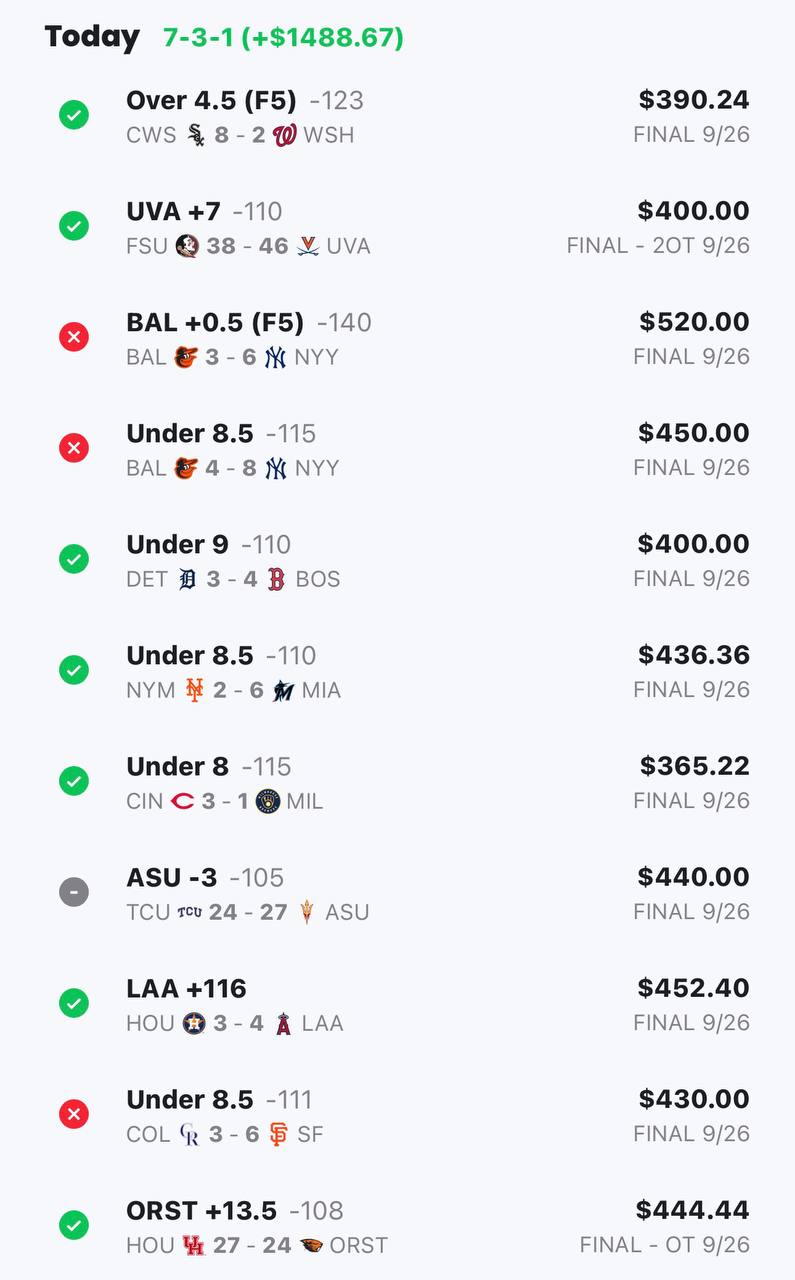Open the ORST +13.5 bet
This screenshot has height=1280, width=795.
pos(400,1227)
